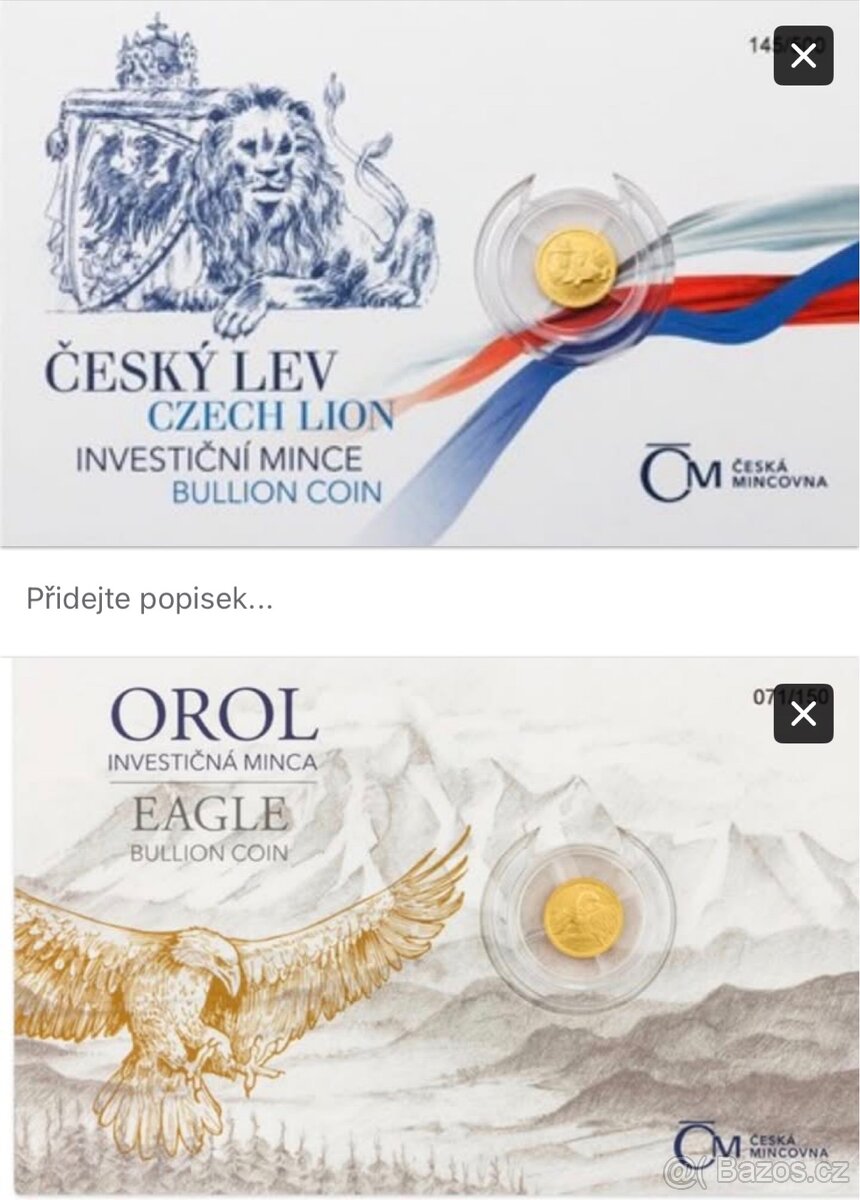Screen dimensions: 860x1200
Task: Remove the Český Lev coin photo
Action: pos(803,56)
